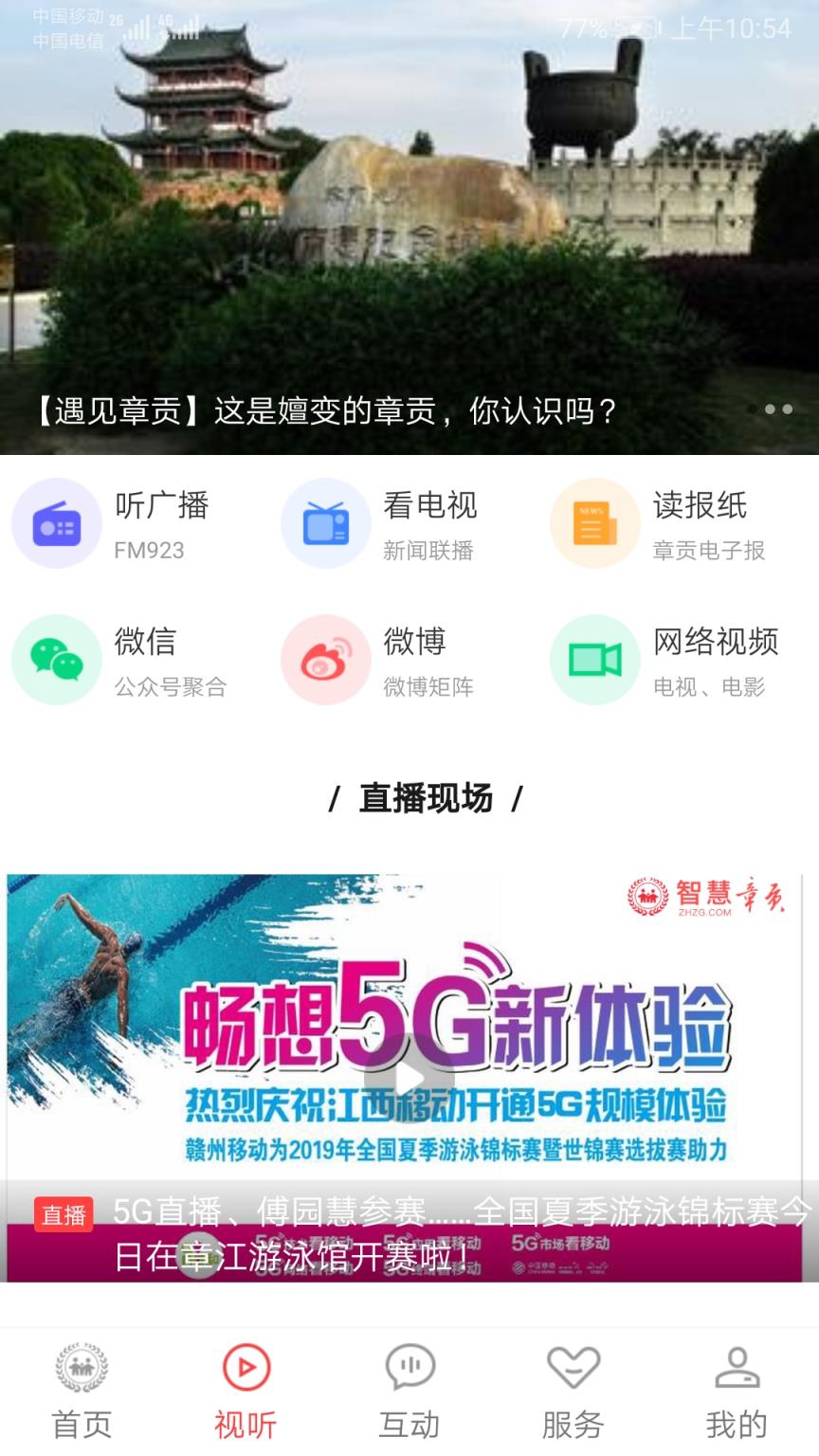Open the 听广播 FM923 radio icon
This screenshot has width=819, height=1456.
pos(57,523)
